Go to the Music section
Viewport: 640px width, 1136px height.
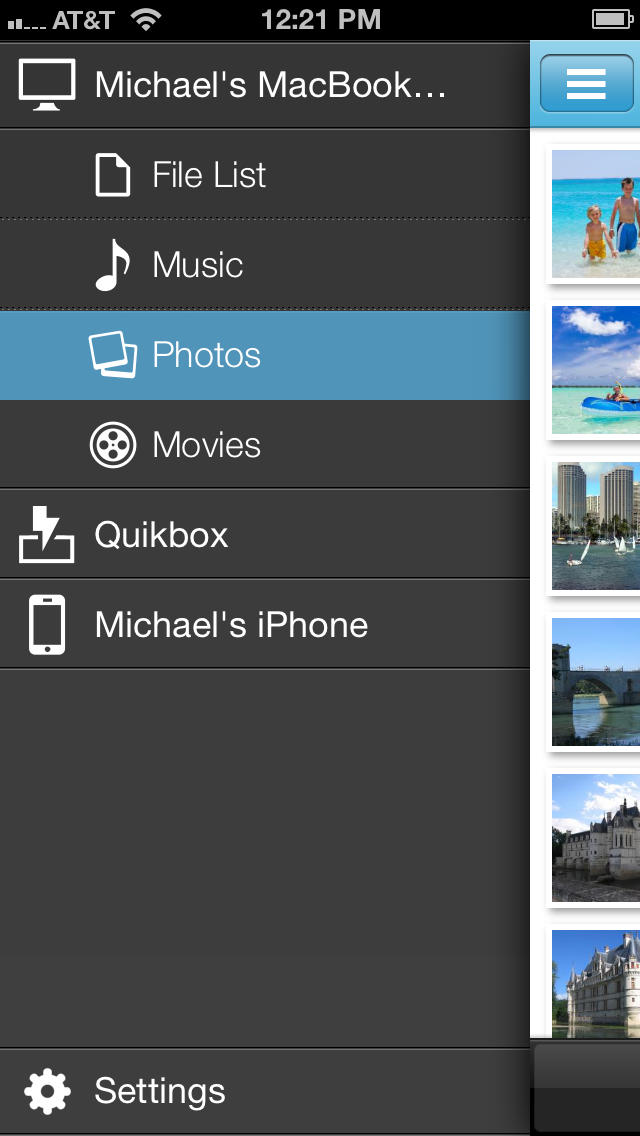tap(265, 264)
